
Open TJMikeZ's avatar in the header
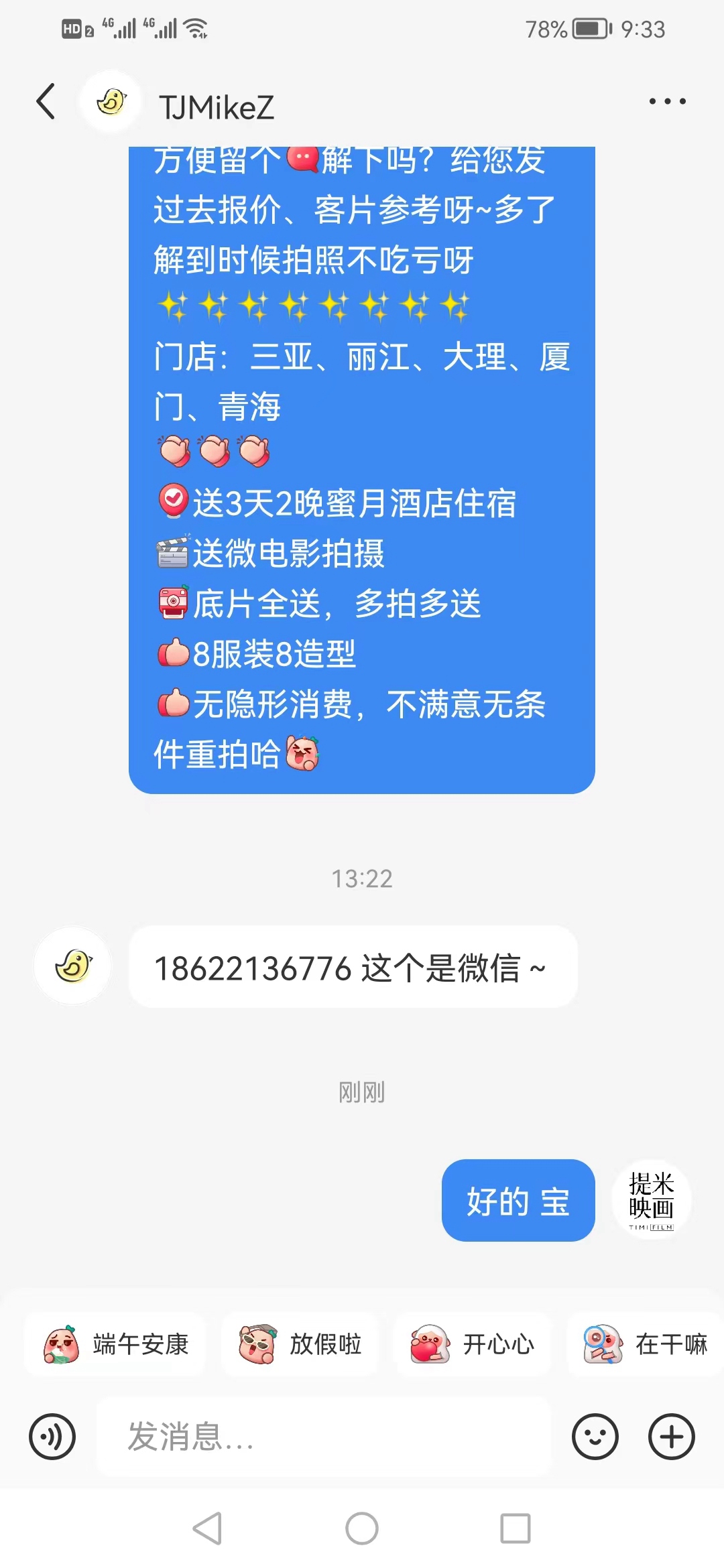111,102
